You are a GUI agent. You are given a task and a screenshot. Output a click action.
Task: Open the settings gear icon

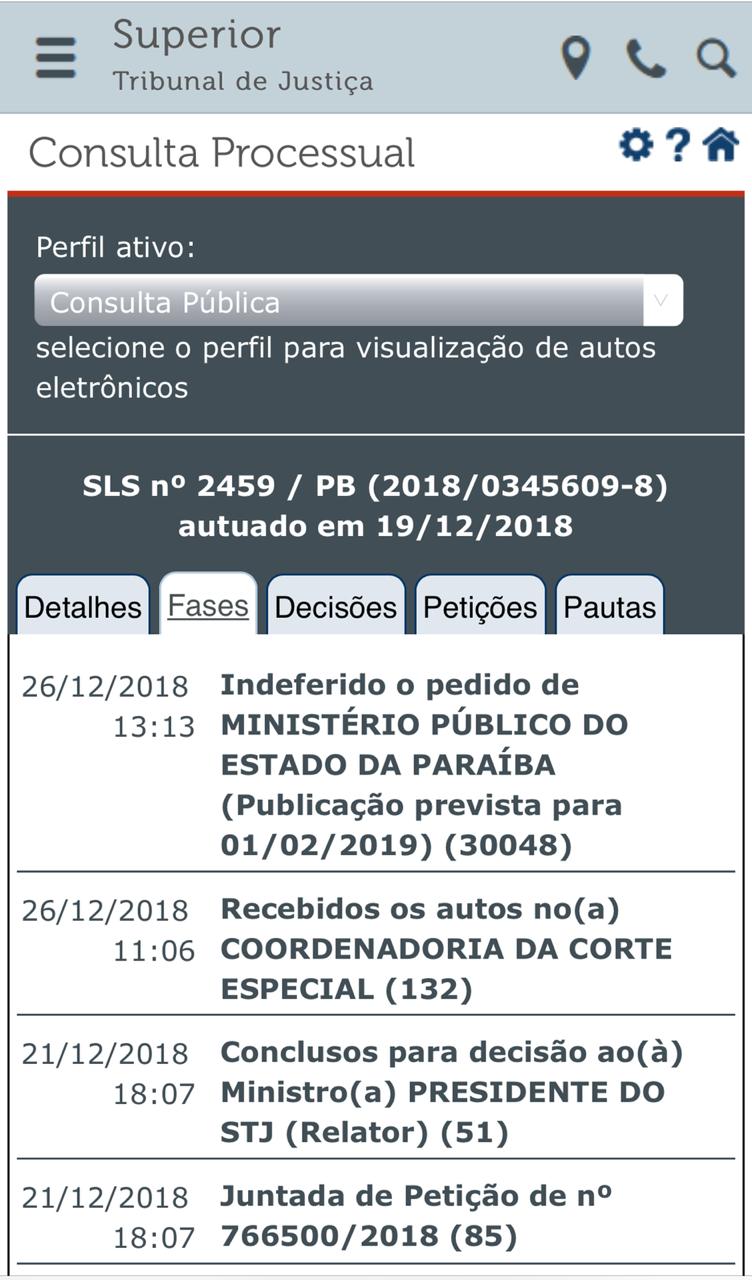(x=635, y=146)
